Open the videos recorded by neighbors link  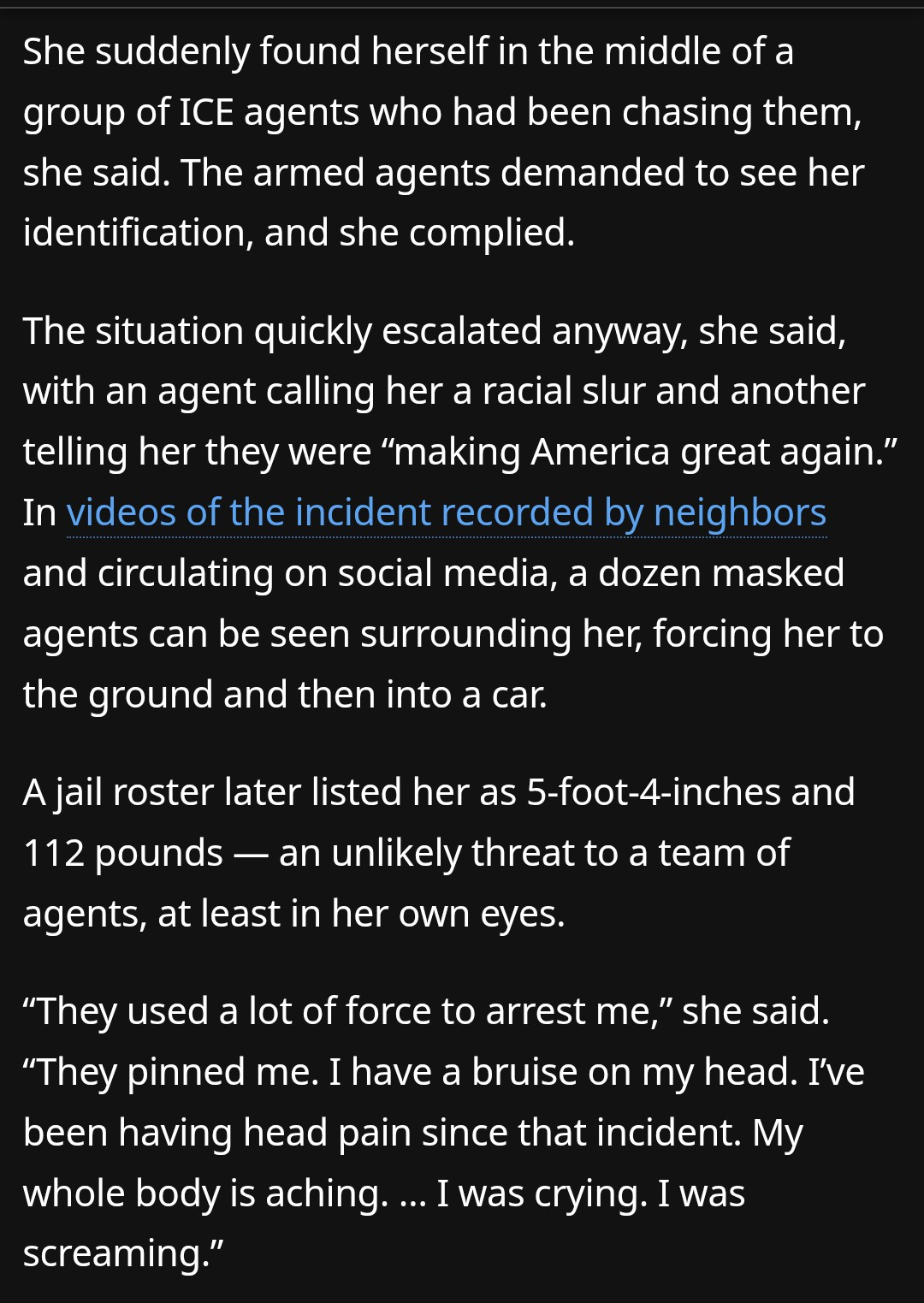pyautogui.click(x=446, y=513)
